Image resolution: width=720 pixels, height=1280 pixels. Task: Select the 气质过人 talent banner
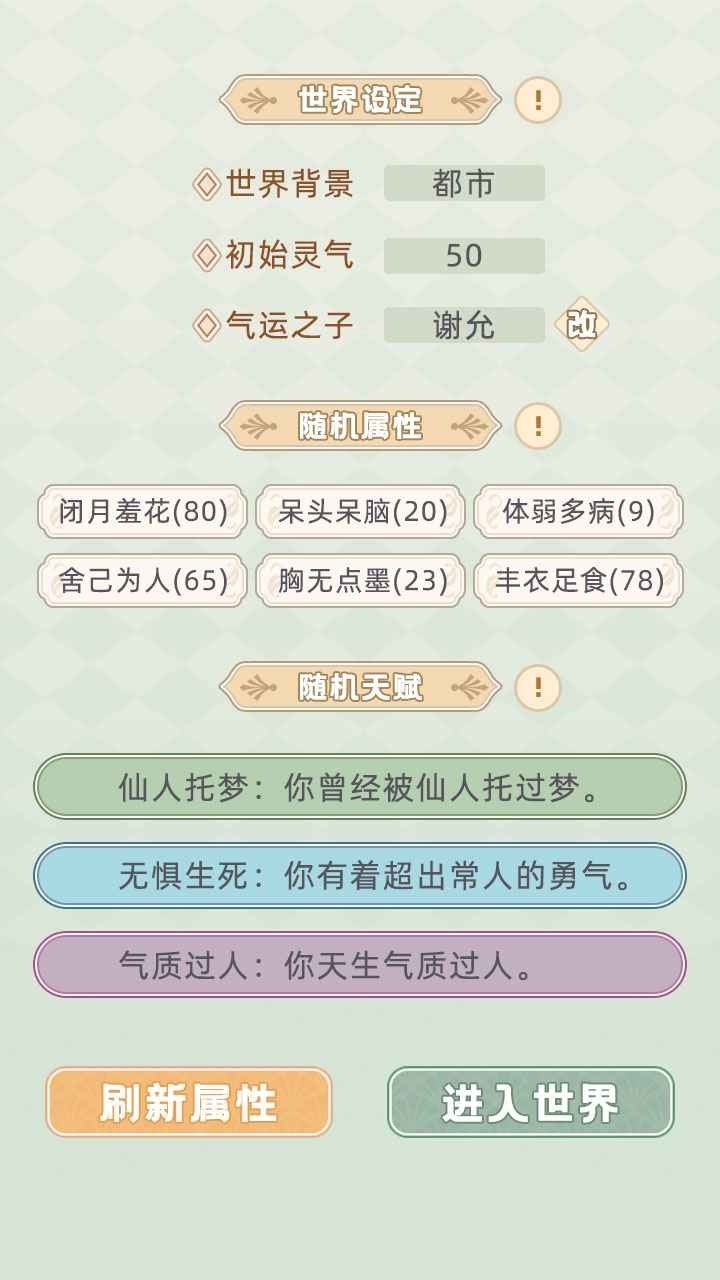360,963
